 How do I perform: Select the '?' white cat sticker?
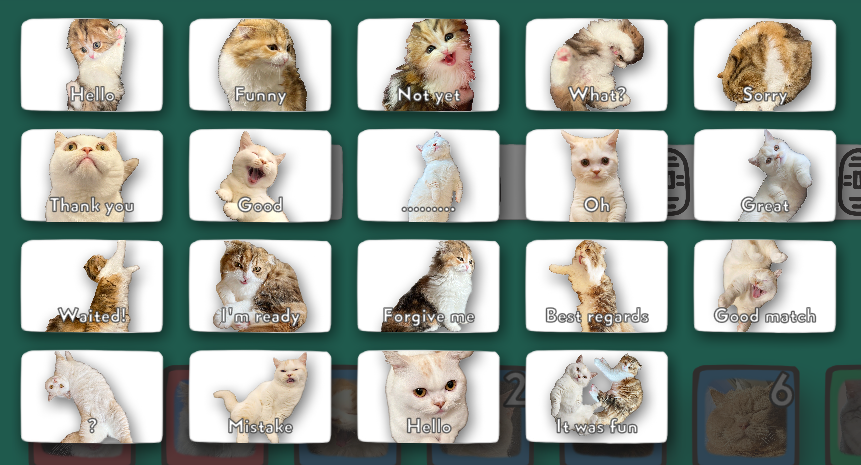[92, 397]
